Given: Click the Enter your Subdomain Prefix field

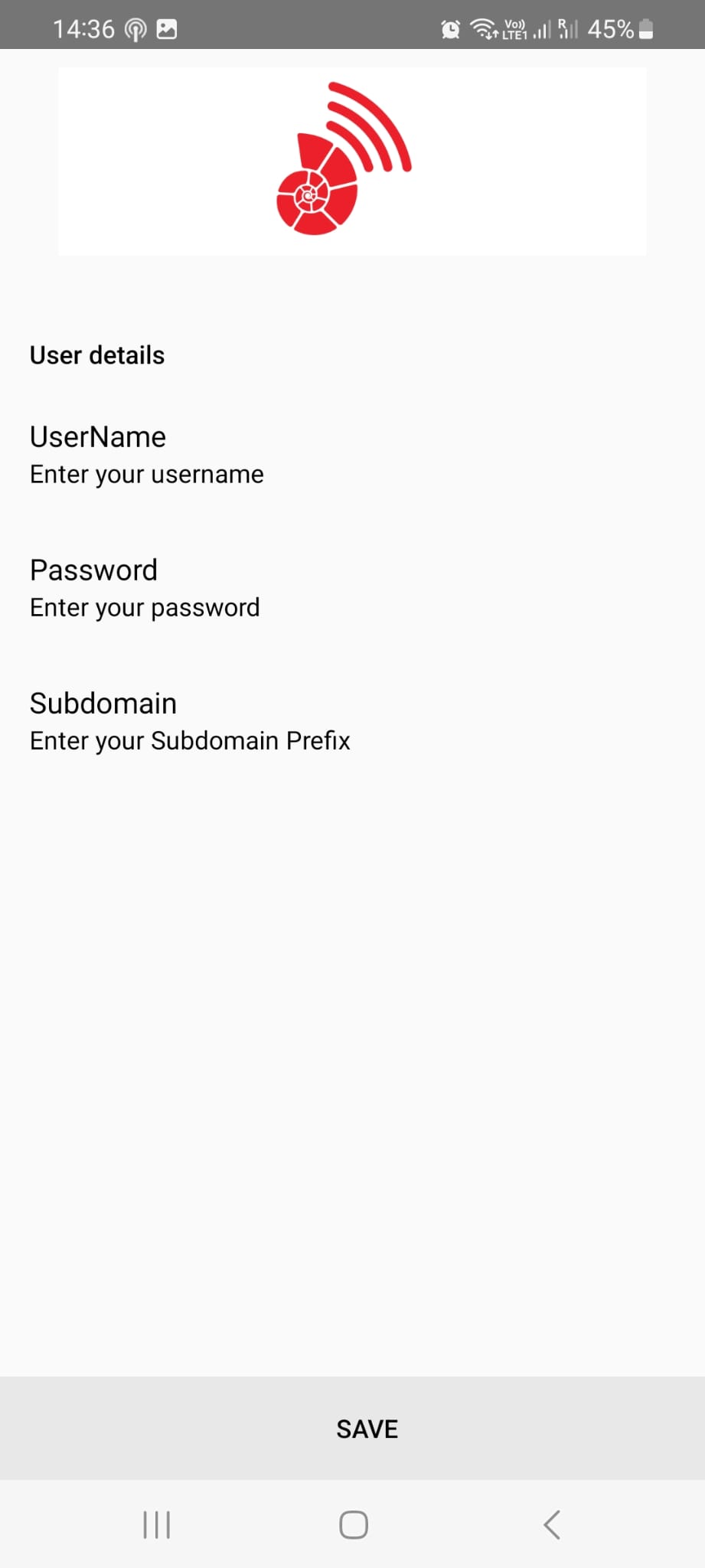Looking at the screenshot, I should click(189, 740).
